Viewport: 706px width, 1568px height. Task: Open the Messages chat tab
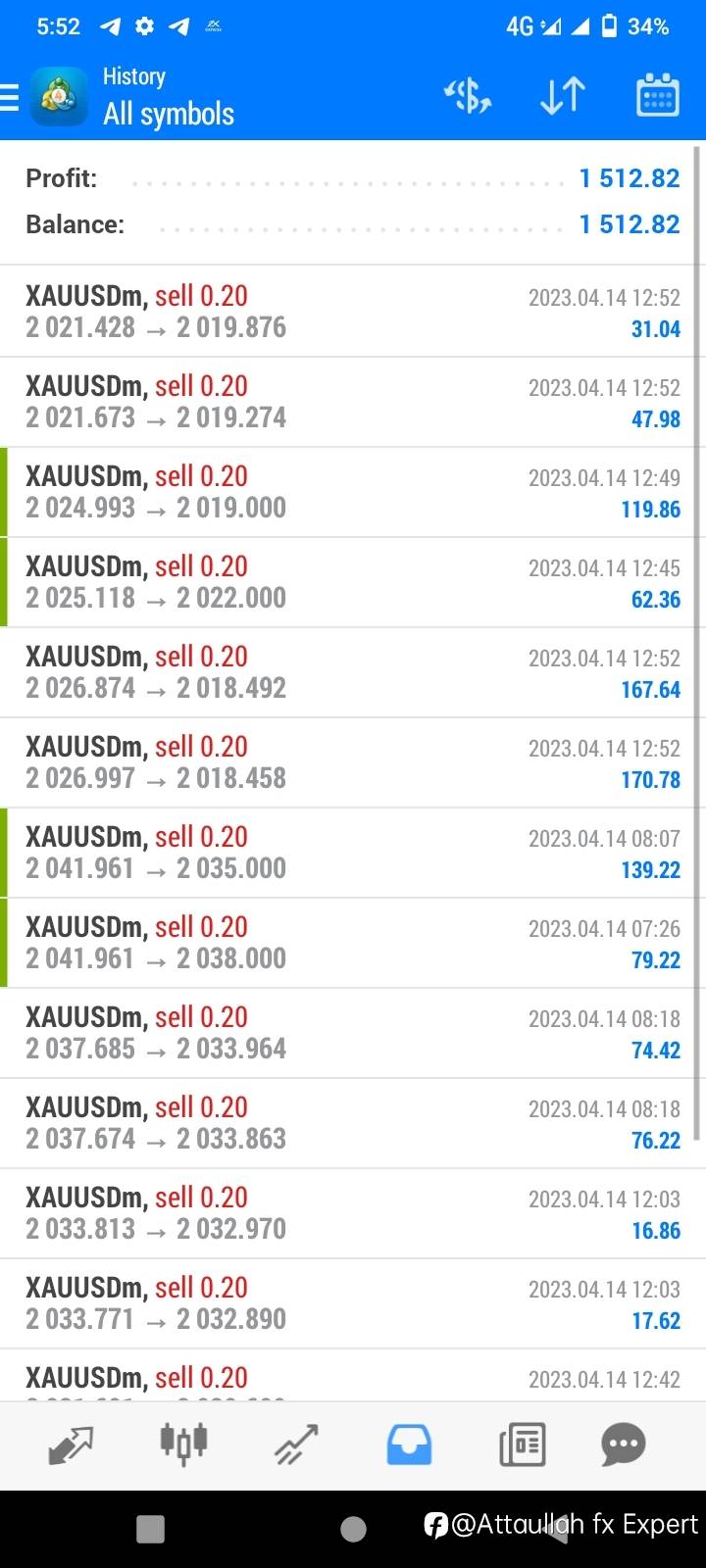pyautogui.click(x=624, y=1445)
